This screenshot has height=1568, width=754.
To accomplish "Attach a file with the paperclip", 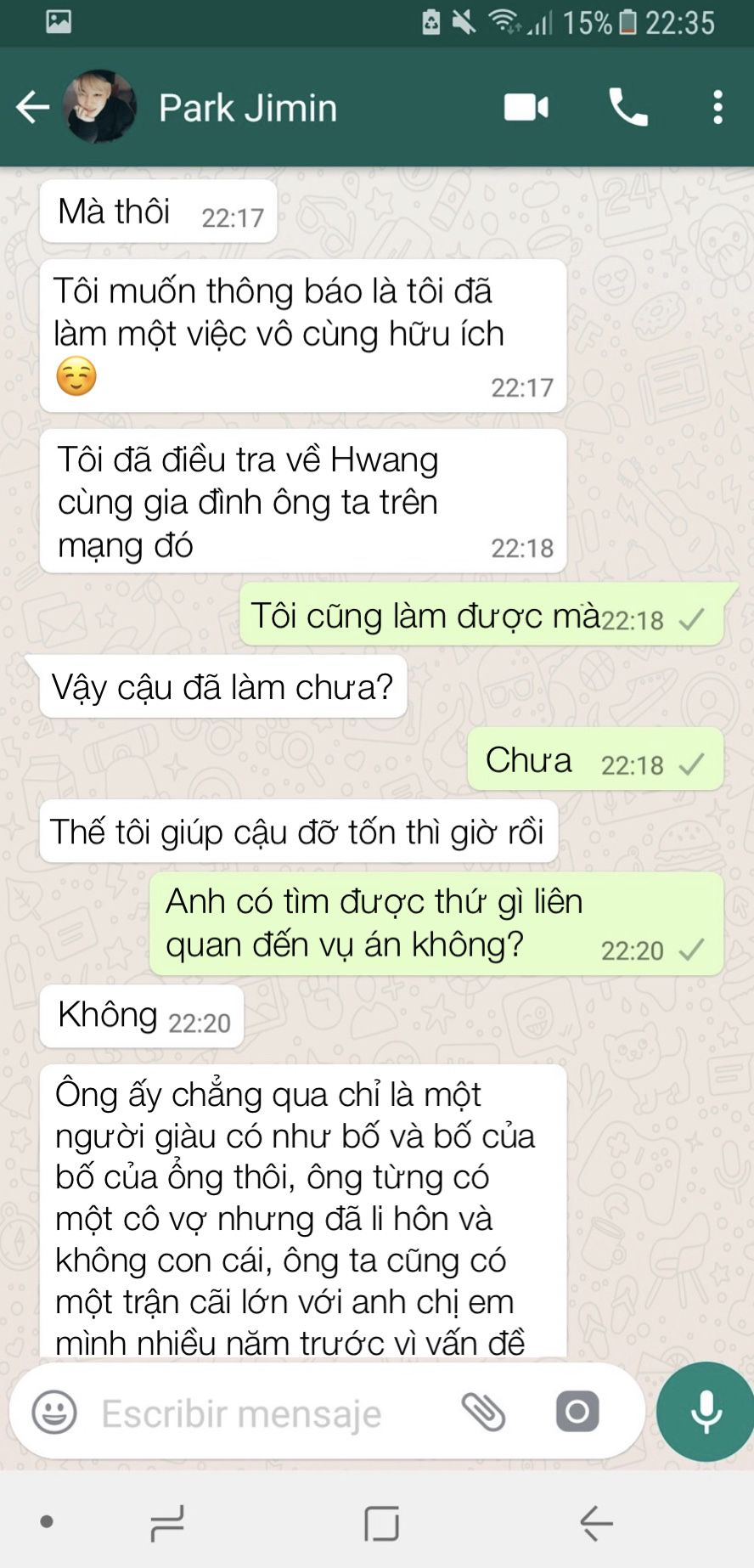I will [483, 1413].
